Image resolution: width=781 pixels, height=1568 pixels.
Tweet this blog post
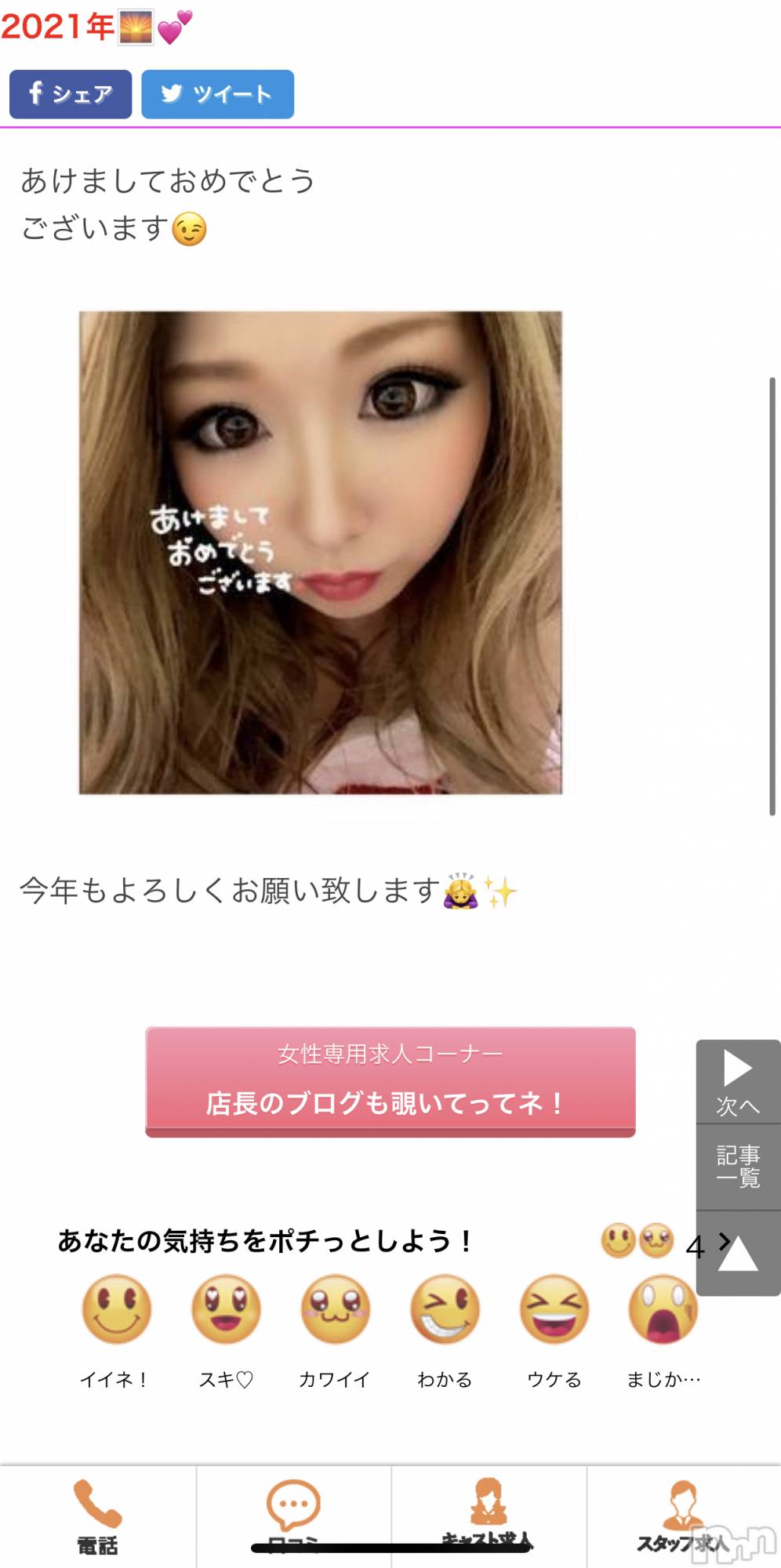pos(217,94)
